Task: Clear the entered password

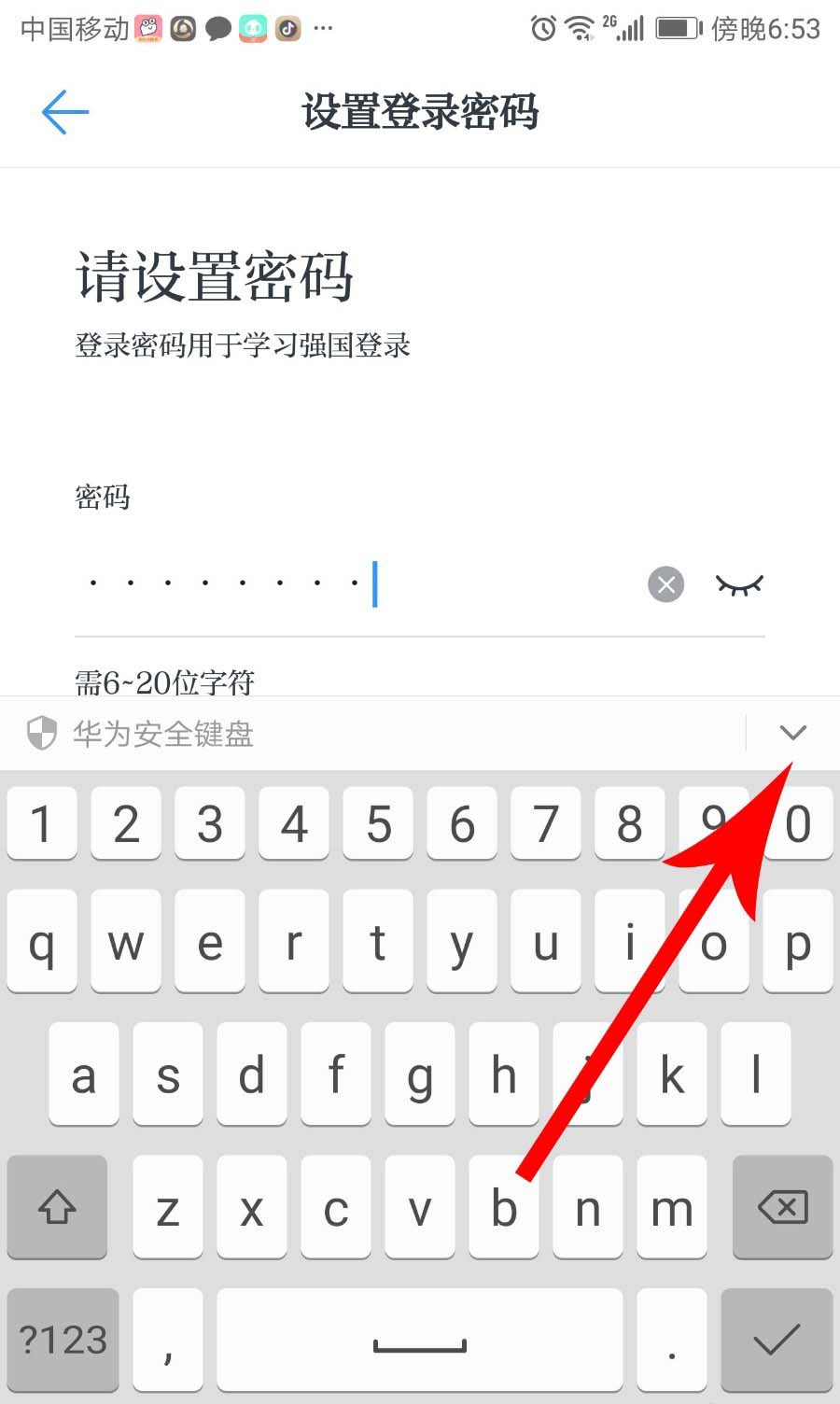Action: tap(665, 584)
